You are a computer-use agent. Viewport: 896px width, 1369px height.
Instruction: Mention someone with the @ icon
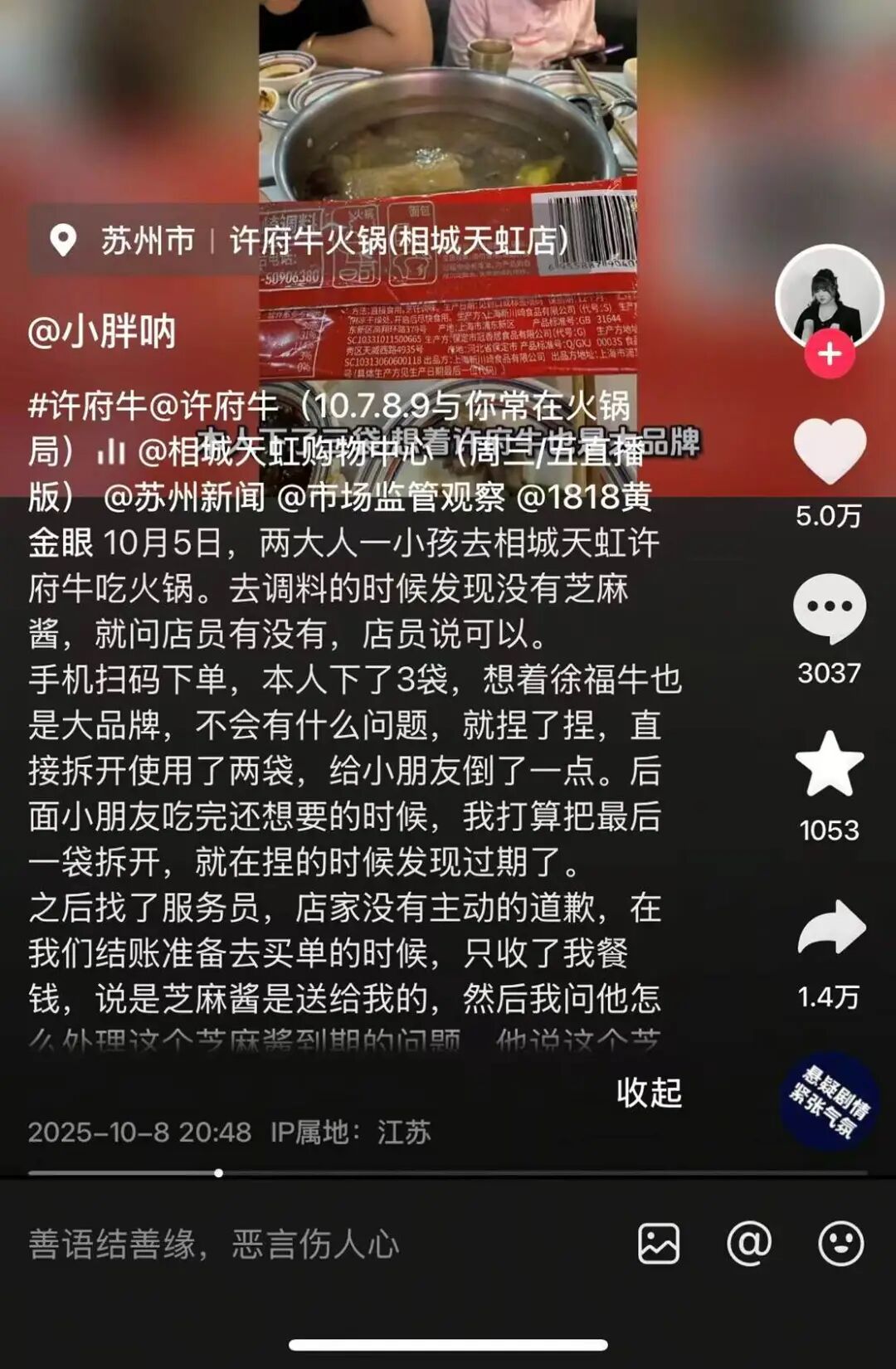748,1244
